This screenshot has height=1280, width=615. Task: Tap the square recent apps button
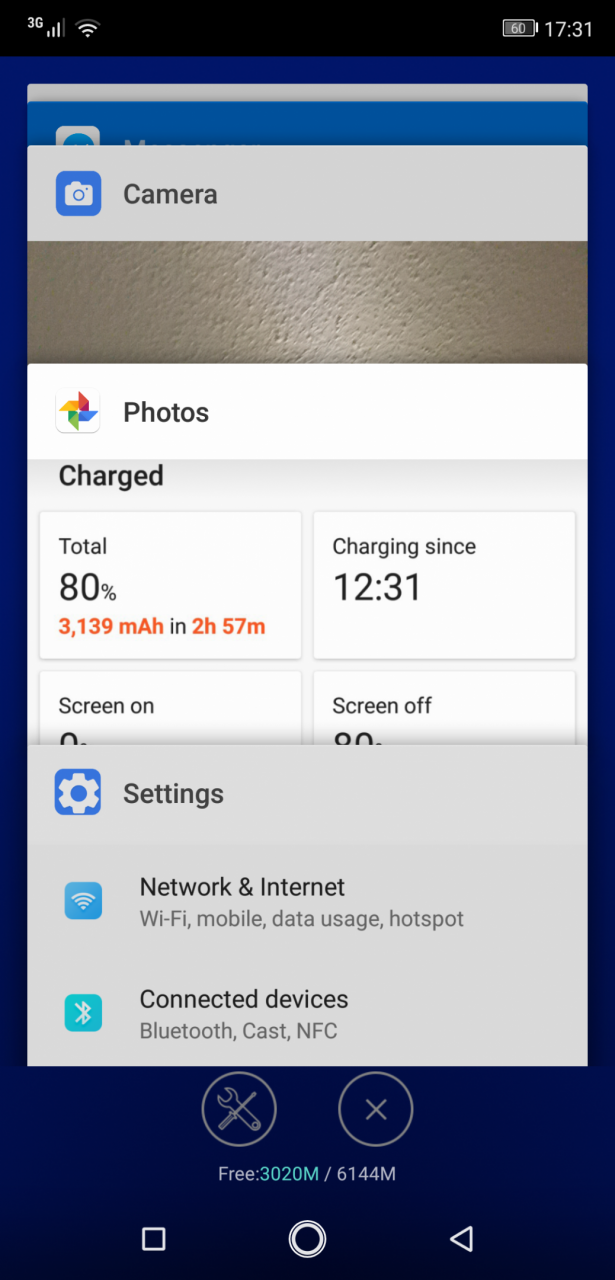point(154,1239)
